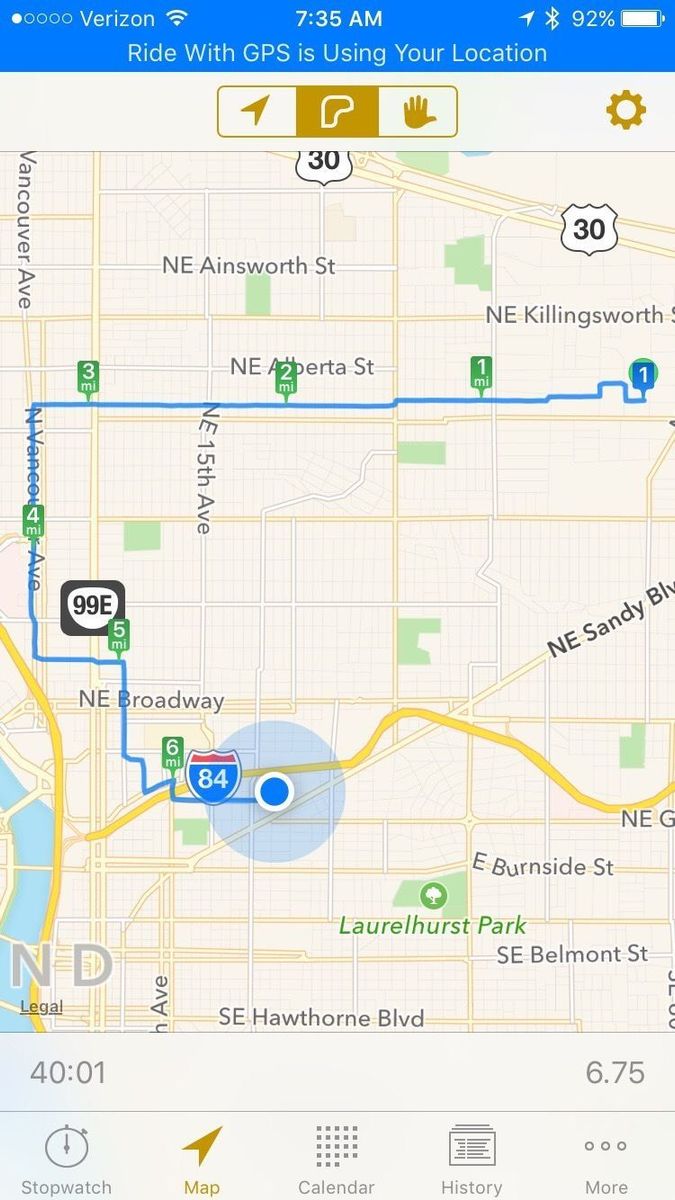Select the hand pan map mode

417,111
